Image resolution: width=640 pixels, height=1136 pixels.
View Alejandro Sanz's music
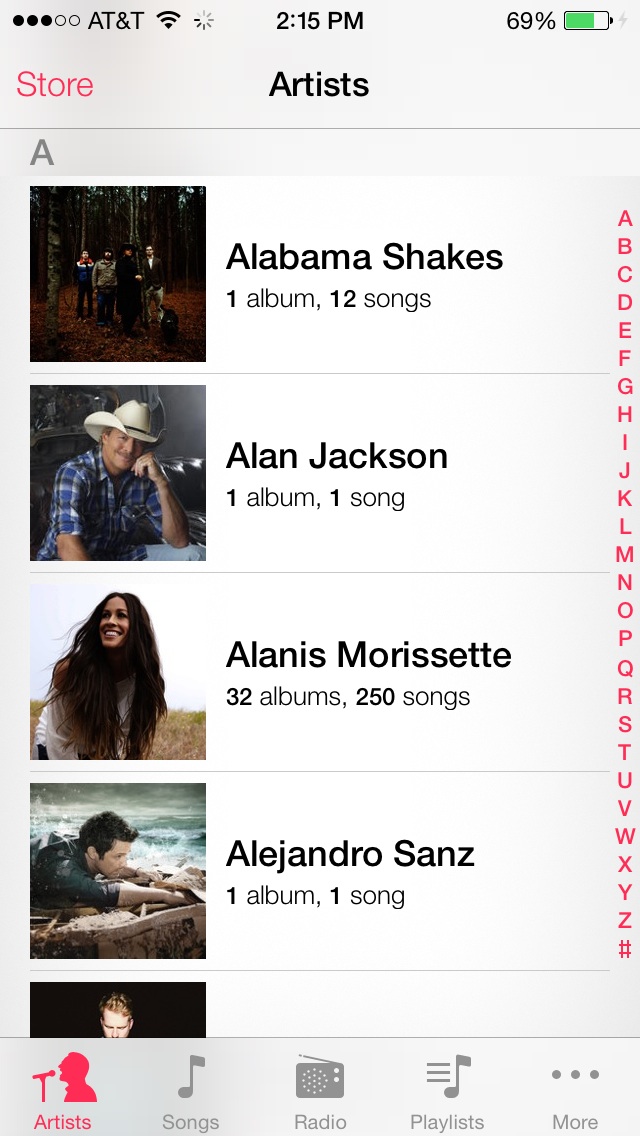350,870
